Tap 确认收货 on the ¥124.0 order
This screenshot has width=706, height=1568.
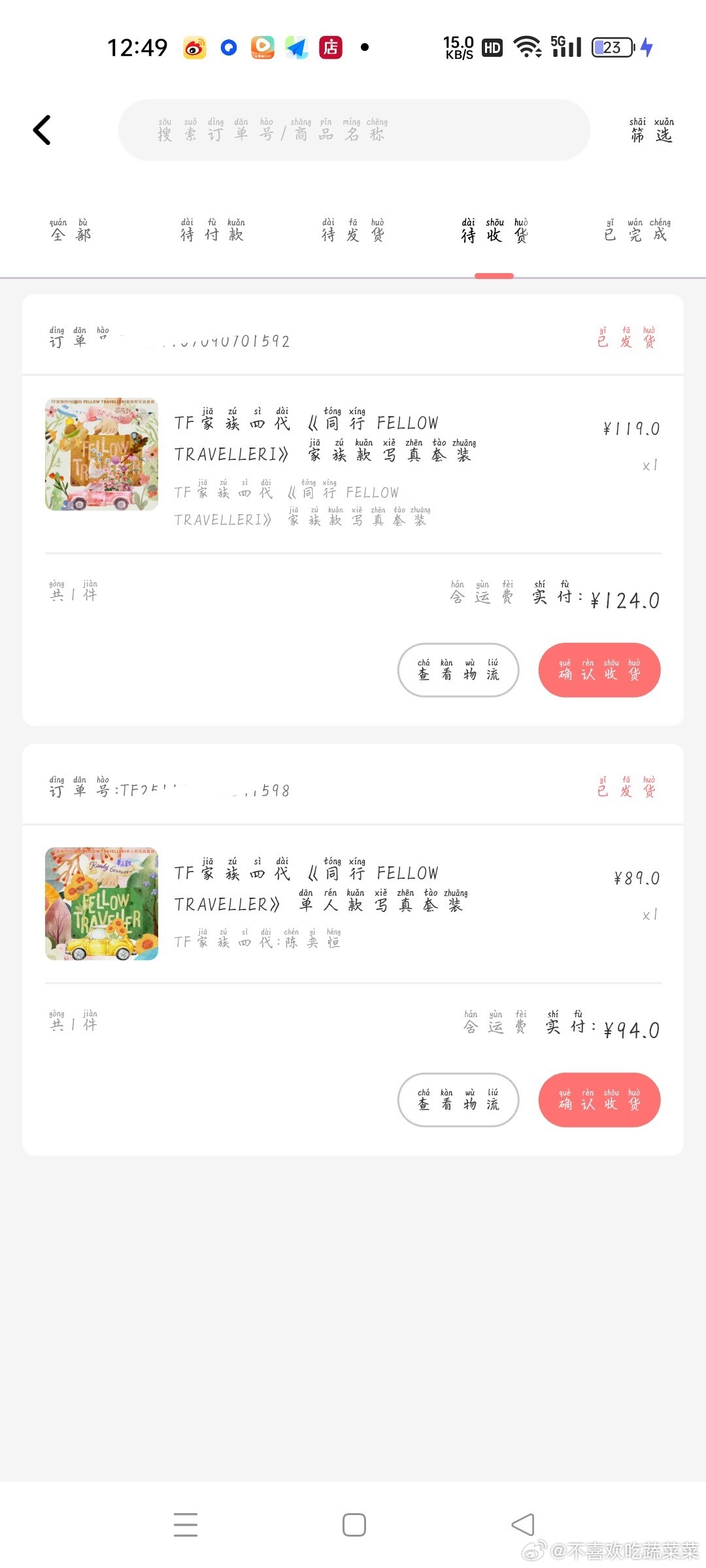click(599, 670)
